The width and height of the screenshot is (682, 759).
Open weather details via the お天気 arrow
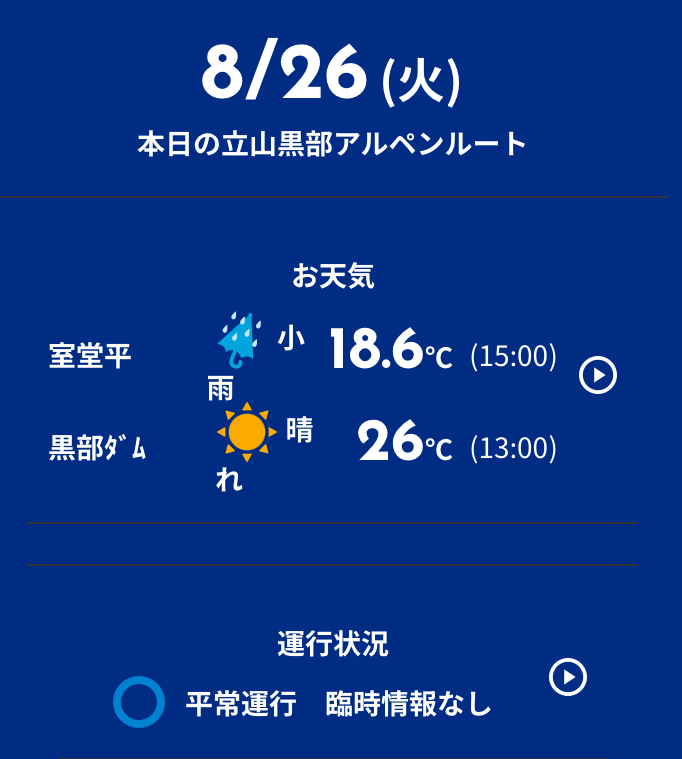click(x=598, y=375)
